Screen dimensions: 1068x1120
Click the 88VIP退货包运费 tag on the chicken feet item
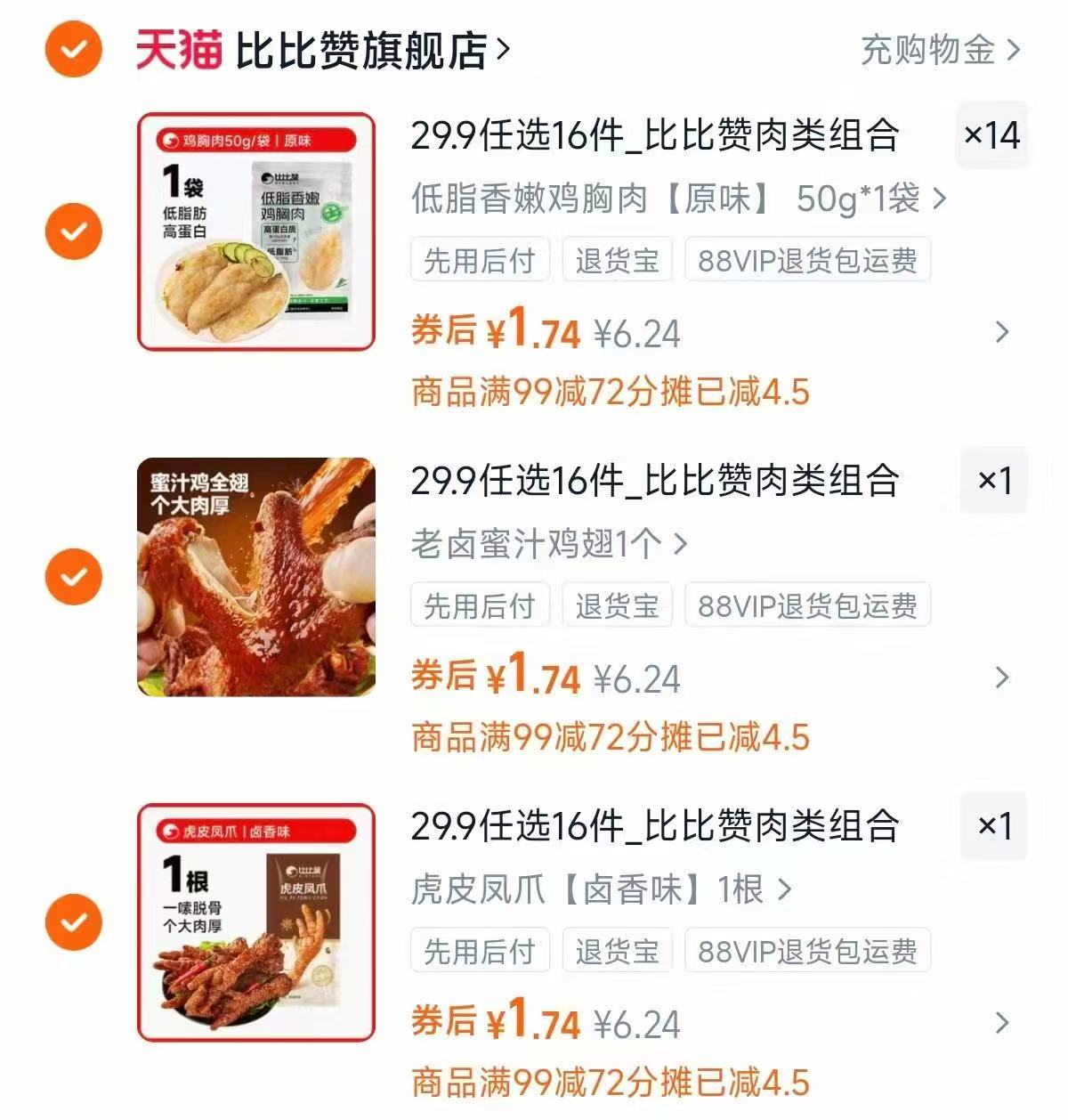(807, 950)
